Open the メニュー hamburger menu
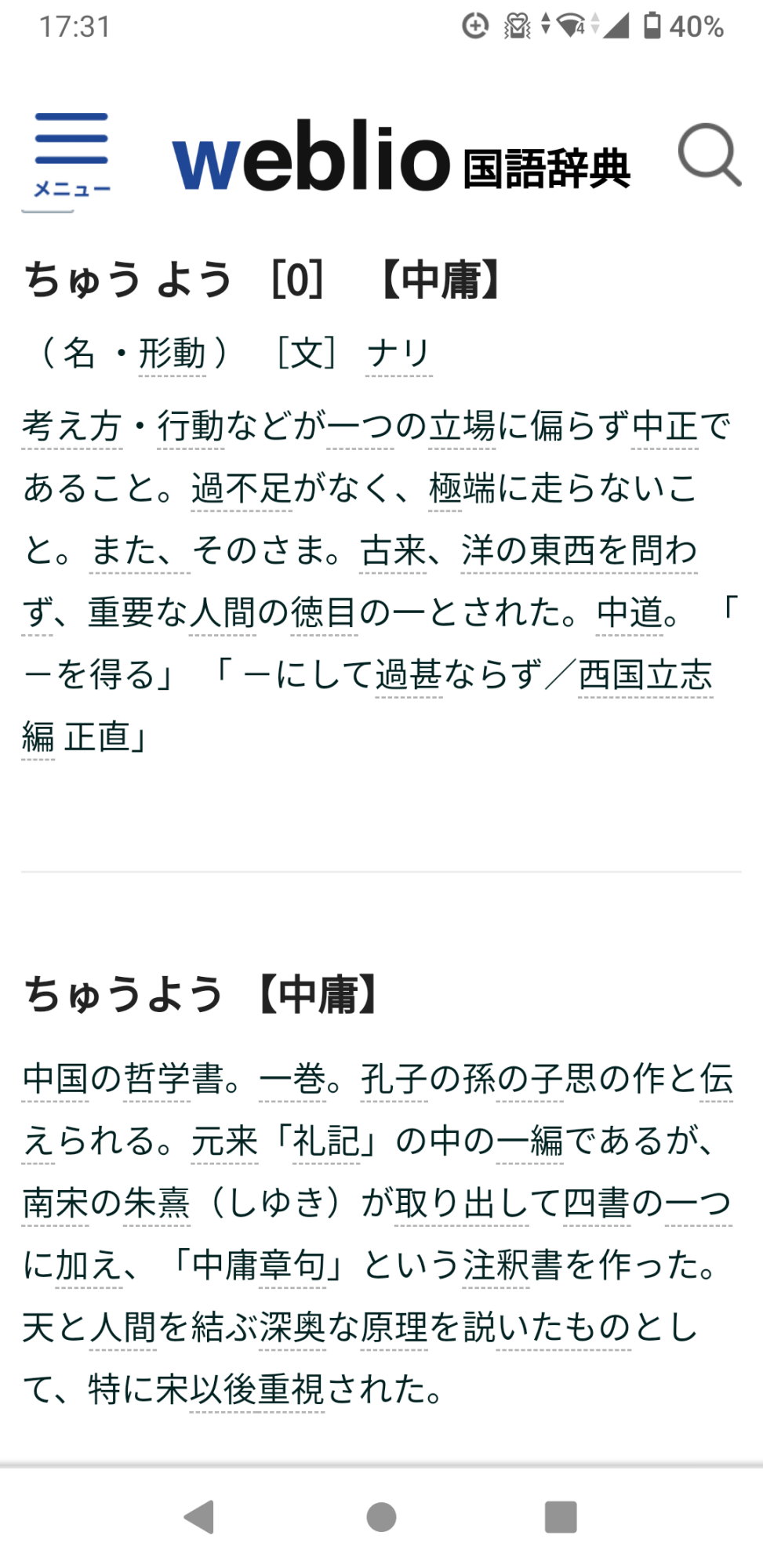This screenshot has width=763, height=1568. click(71, 154)
